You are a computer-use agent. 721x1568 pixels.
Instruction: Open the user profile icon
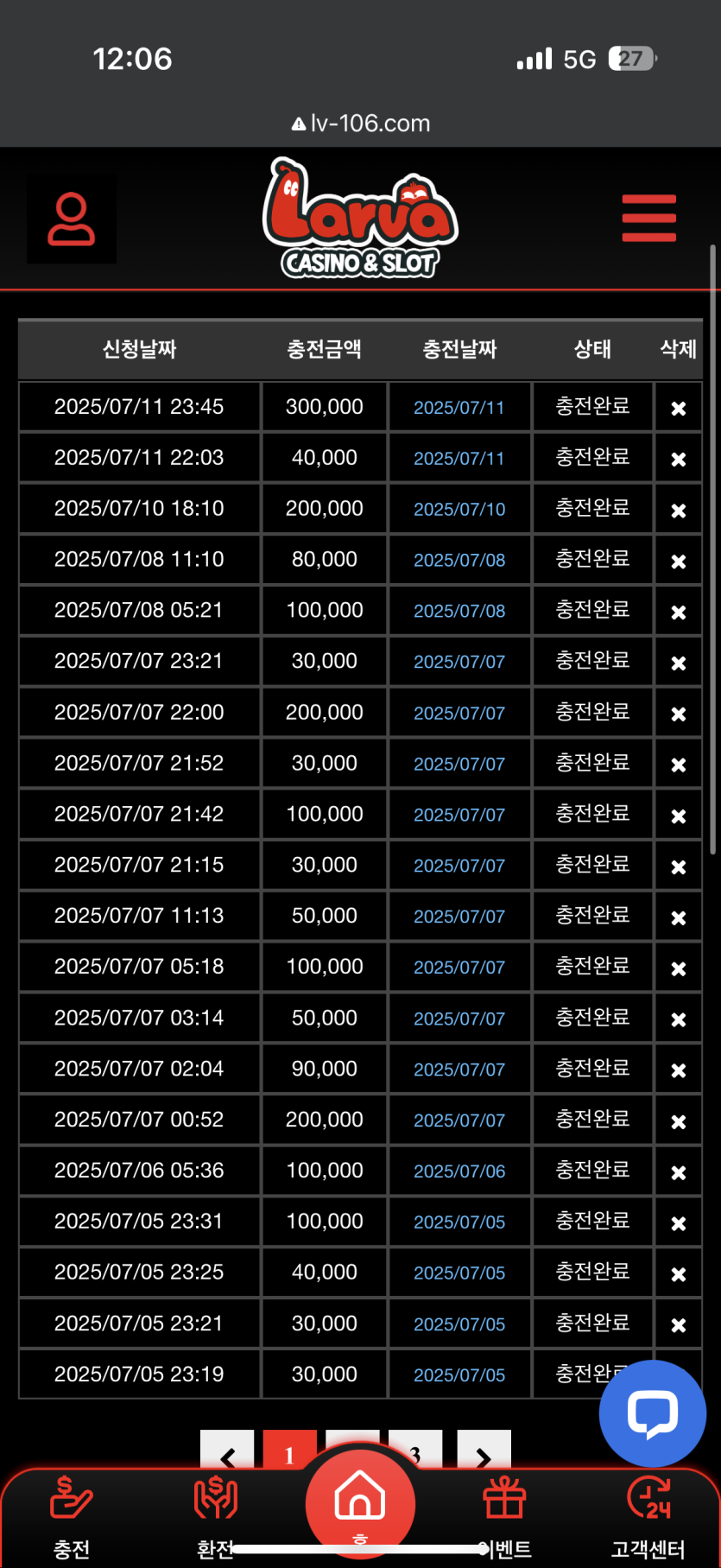point(72,219)
